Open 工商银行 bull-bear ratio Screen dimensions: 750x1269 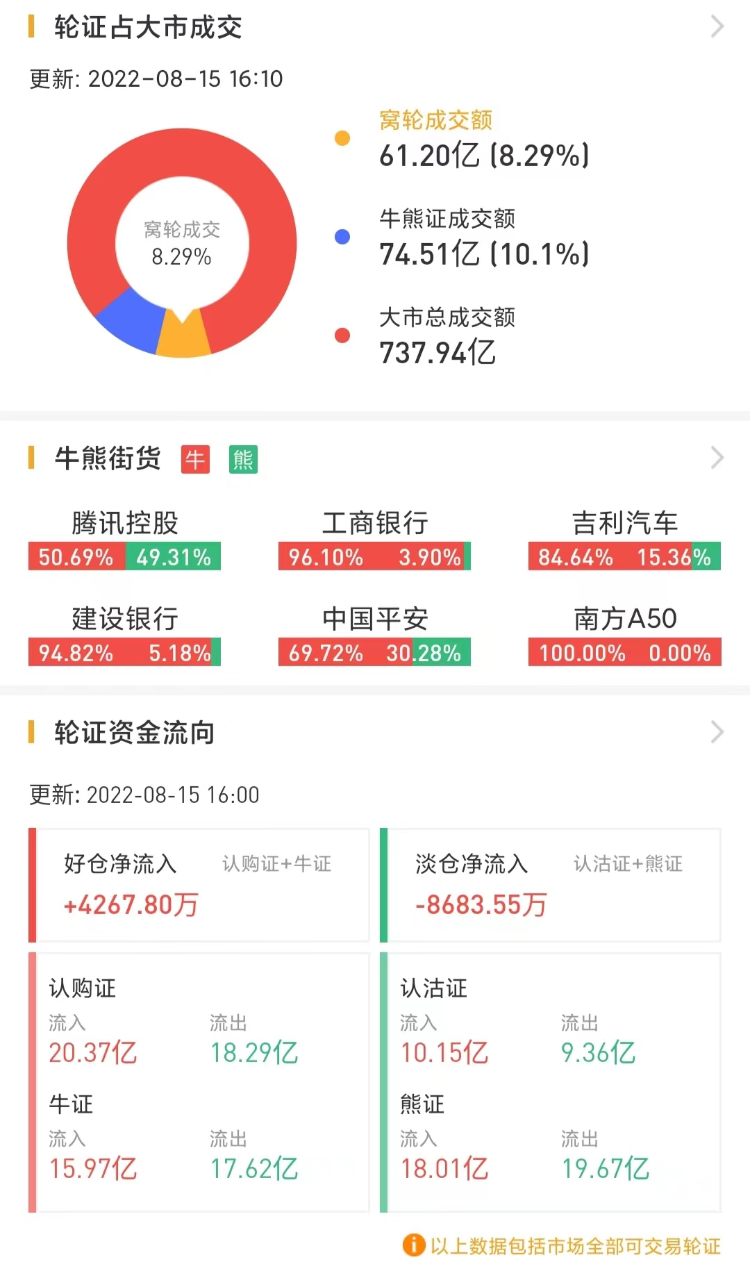pos(375,540)
